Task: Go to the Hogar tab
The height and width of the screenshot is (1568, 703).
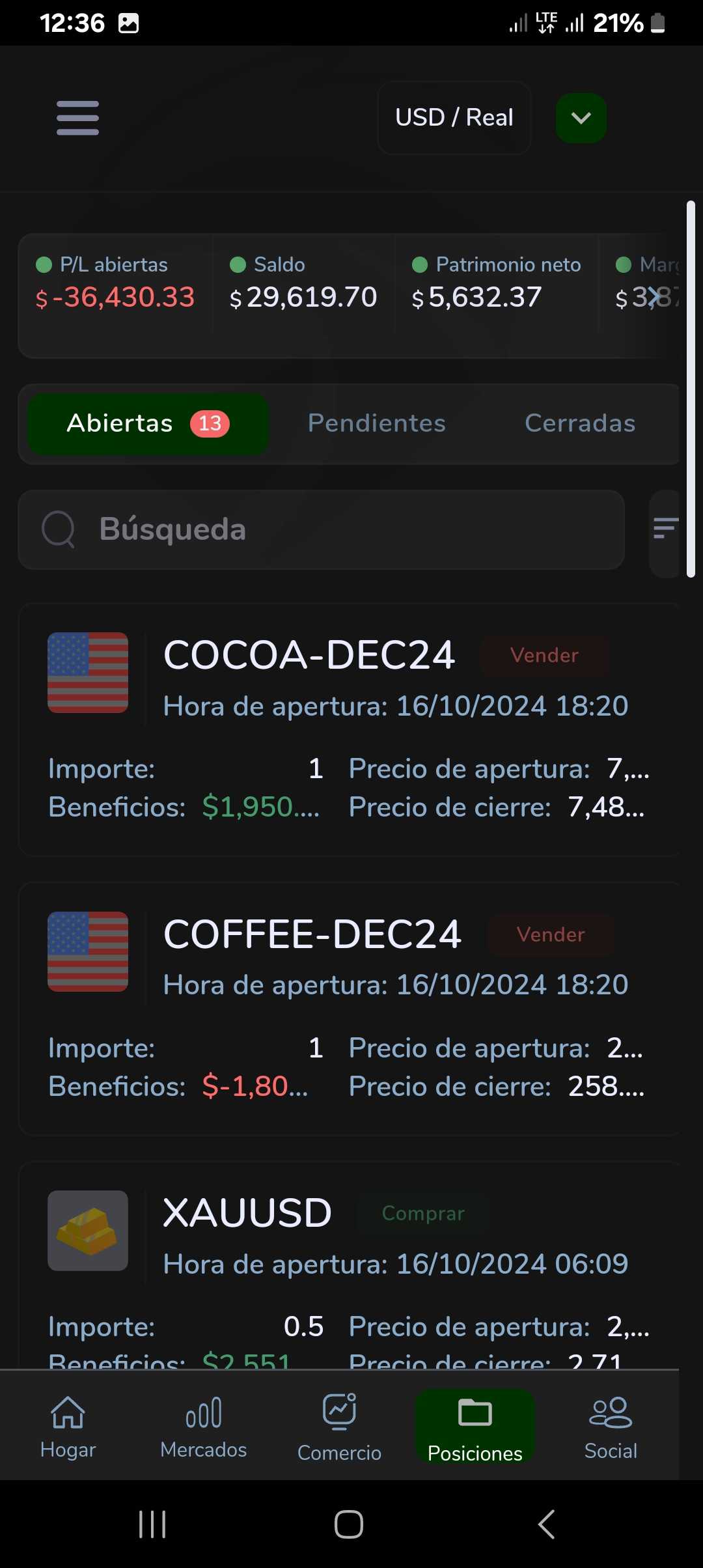Action: click(x=68, y=1427)
